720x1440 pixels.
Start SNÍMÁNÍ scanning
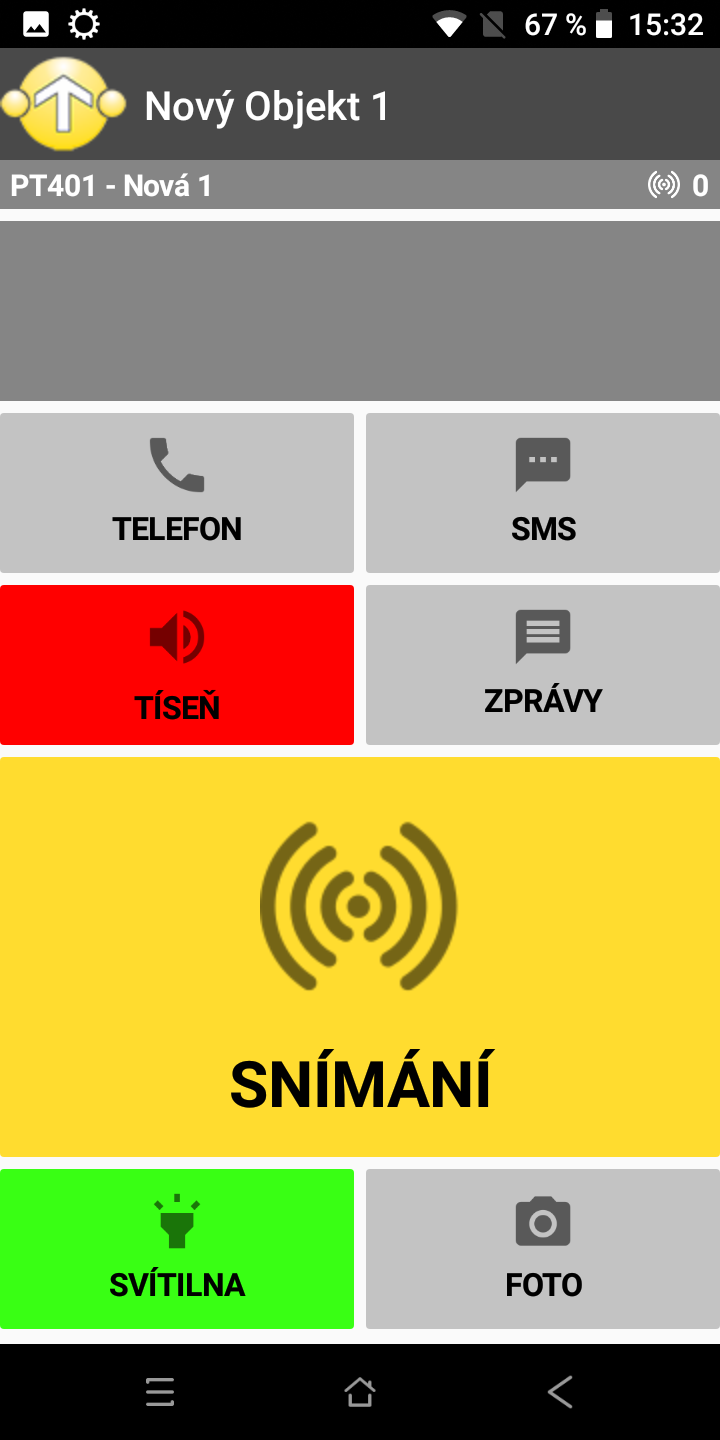[360, 957]
